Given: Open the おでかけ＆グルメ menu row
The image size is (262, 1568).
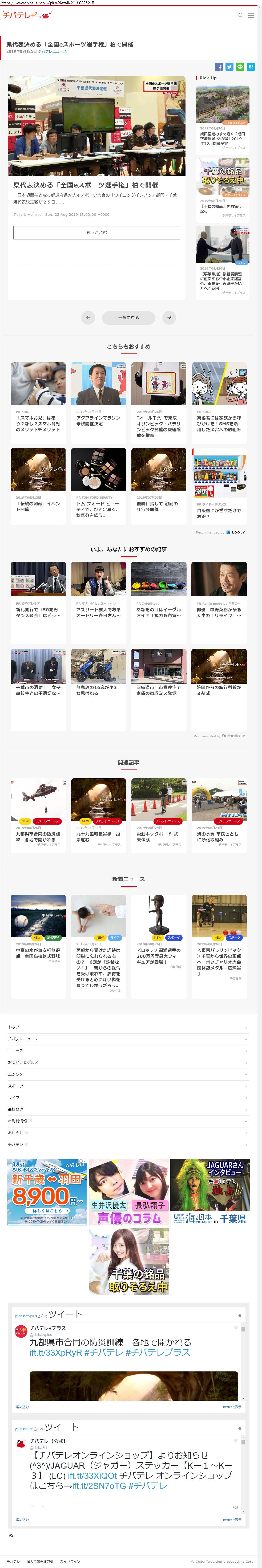Looking at the screenshot, I should point(128,1062).
